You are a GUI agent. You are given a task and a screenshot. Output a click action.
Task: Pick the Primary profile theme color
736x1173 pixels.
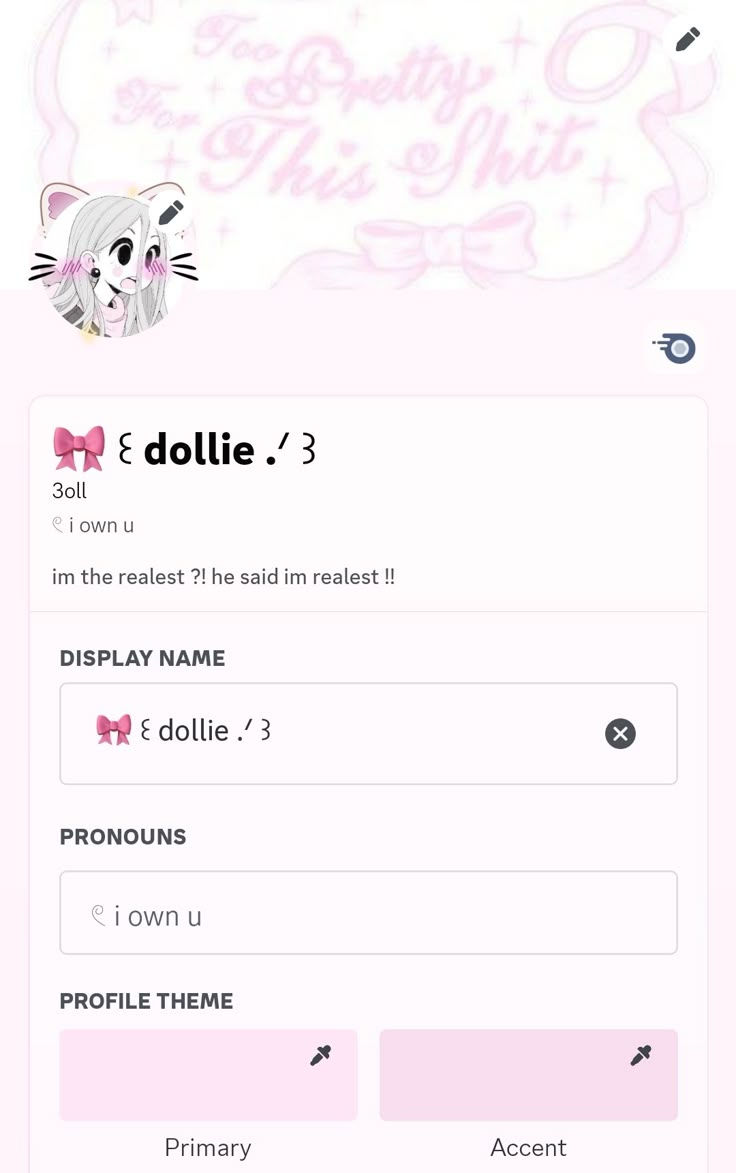coord(208,1075)
